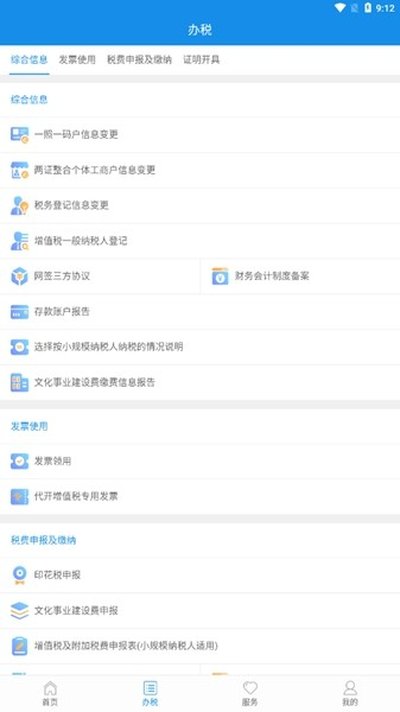The image size is (400, 712).
Task: Open 增值税一般纳税人登记
Action: coord(200,241)
